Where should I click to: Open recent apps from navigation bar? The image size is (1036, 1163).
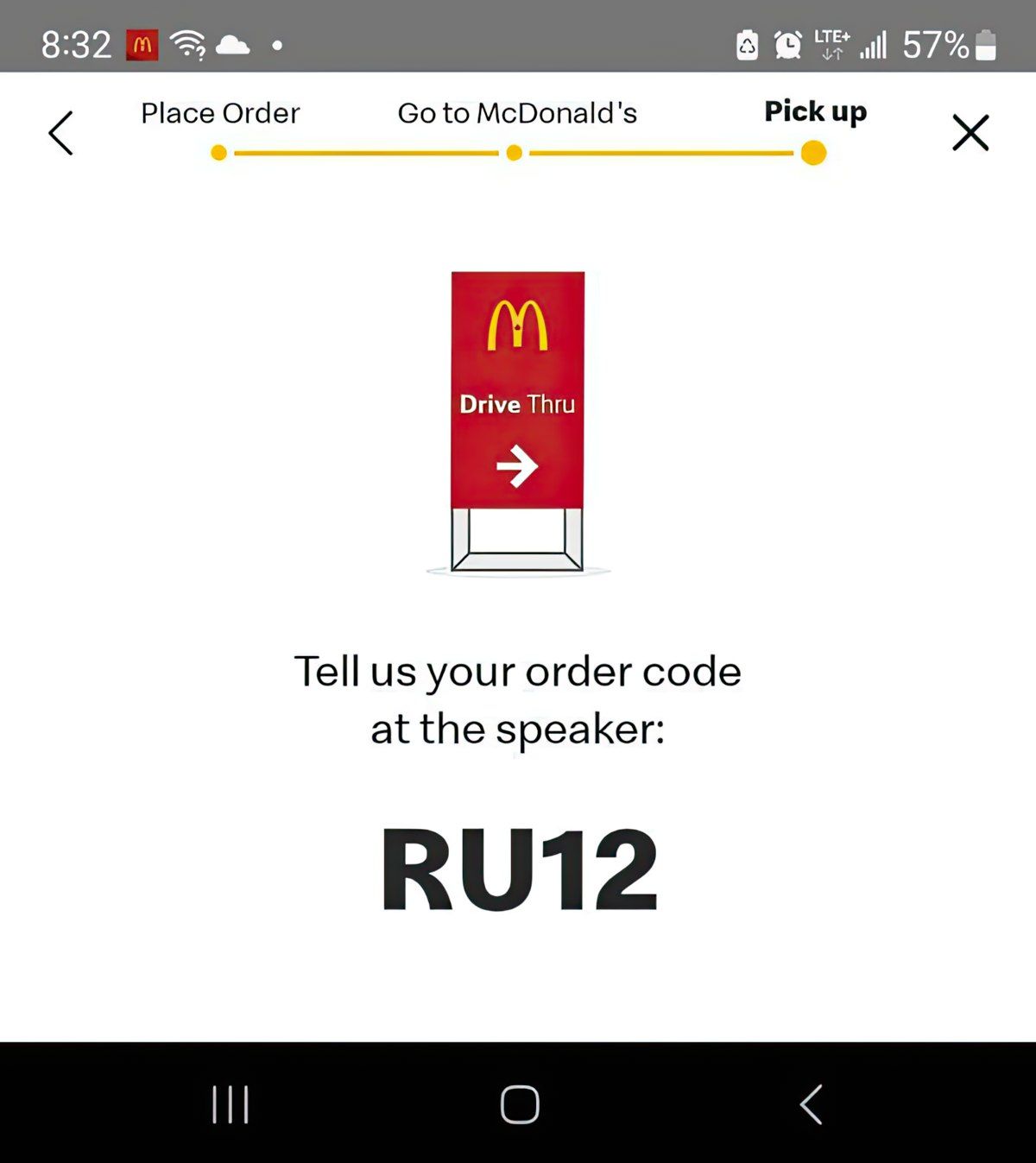[231, 1103]
